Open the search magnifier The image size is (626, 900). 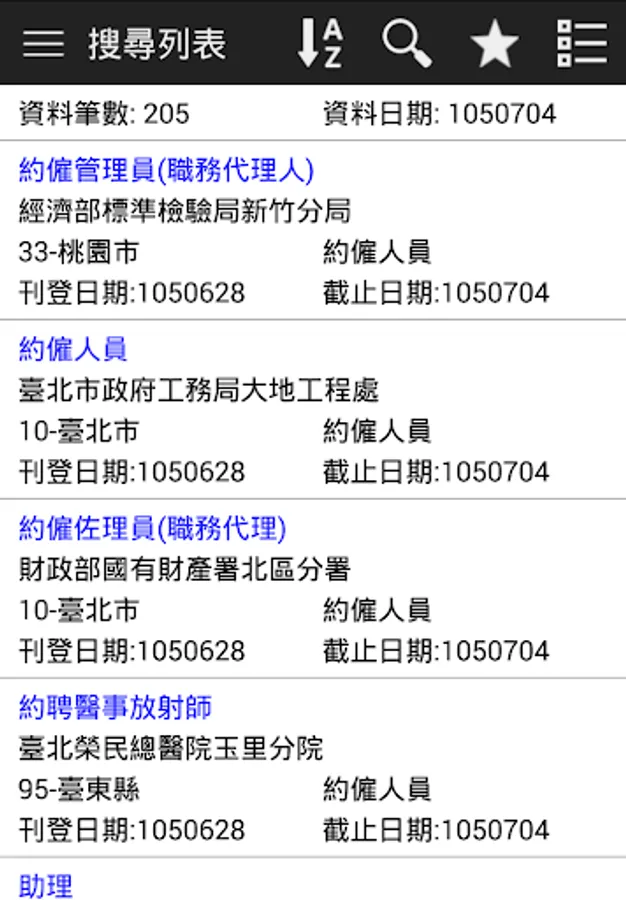click(x=406, y=43)
